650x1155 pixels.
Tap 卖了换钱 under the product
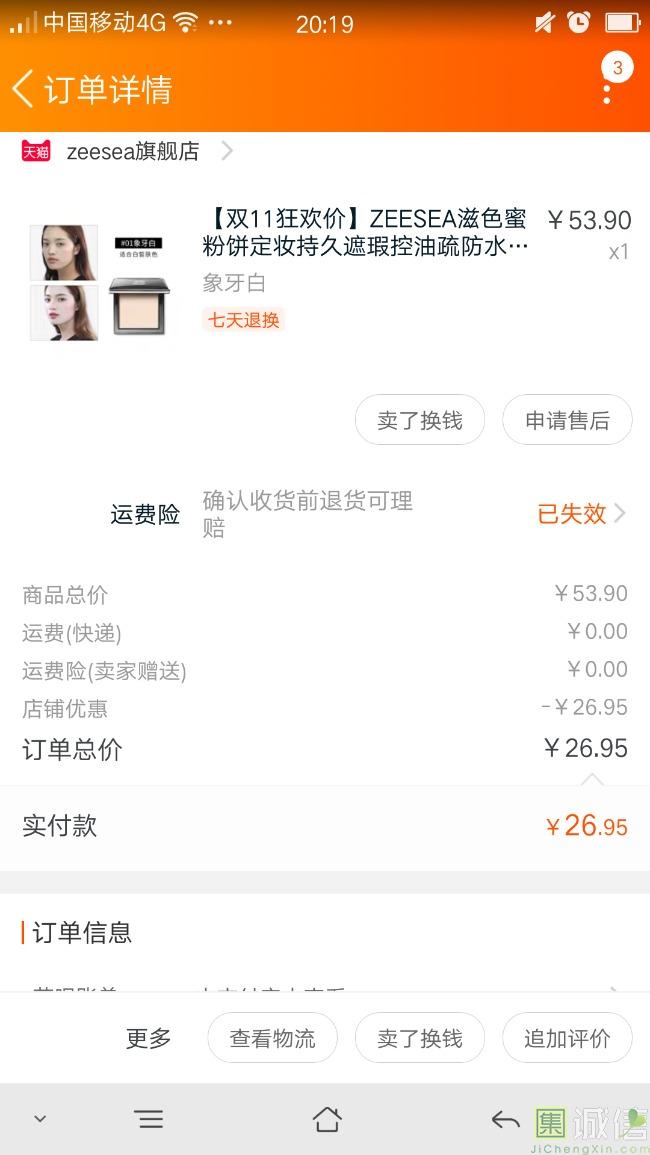419,420
